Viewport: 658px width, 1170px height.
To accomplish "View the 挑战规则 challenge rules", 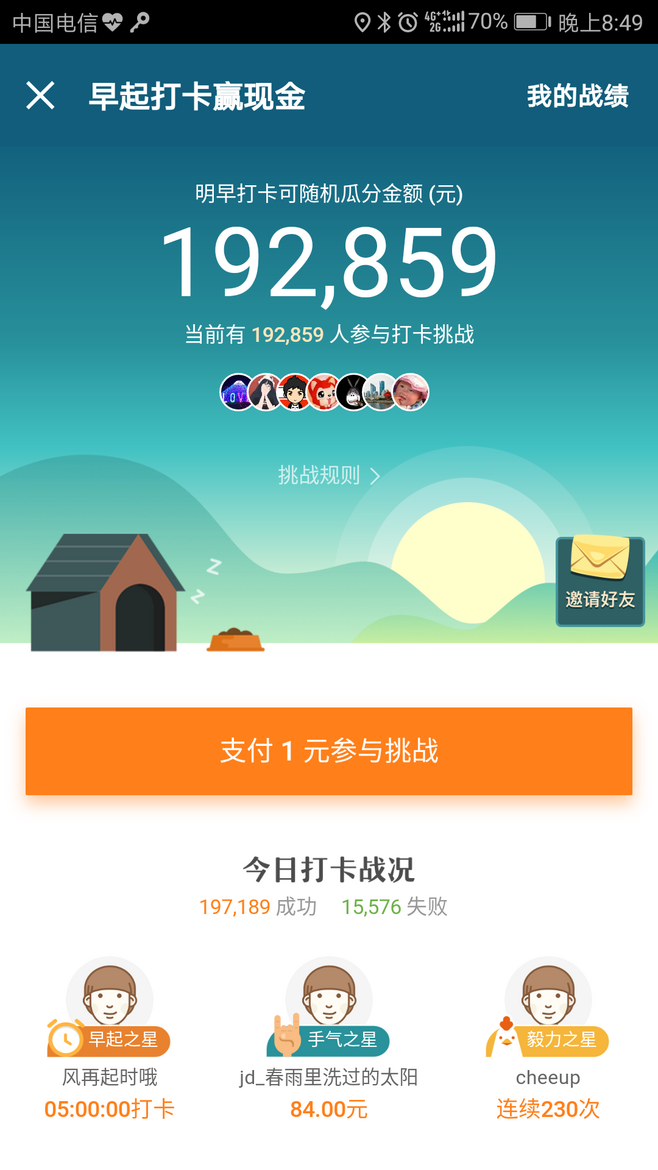I will [x=328, y=476].
